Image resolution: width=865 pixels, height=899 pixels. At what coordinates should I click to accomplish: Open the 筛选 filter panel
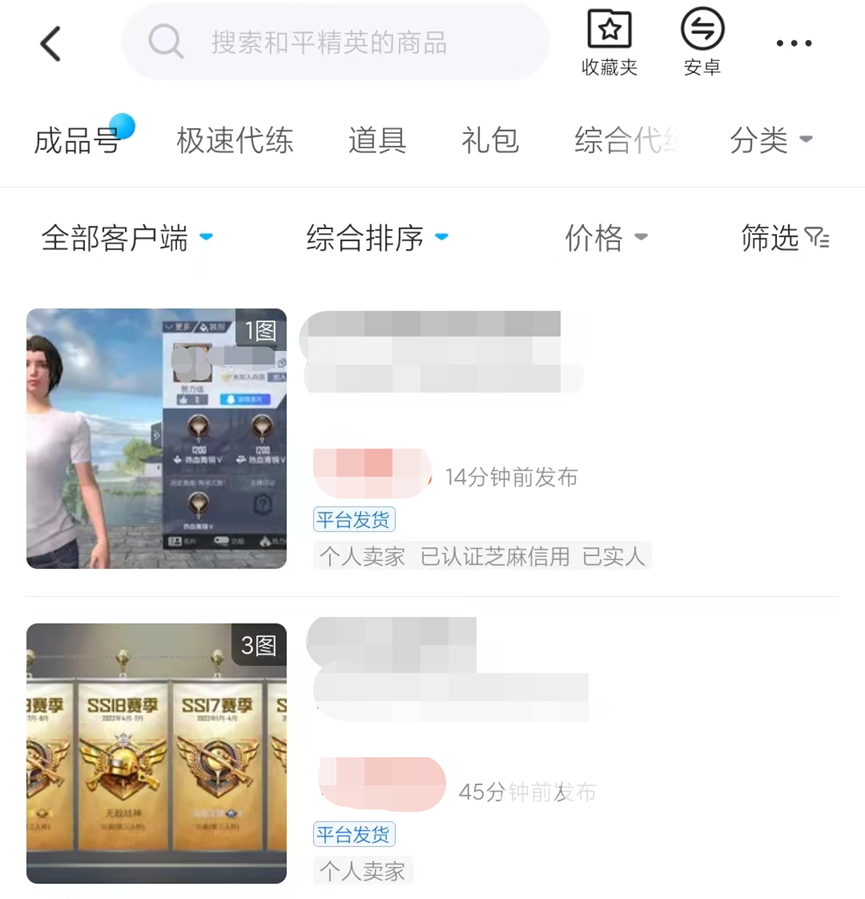point(785,238)
